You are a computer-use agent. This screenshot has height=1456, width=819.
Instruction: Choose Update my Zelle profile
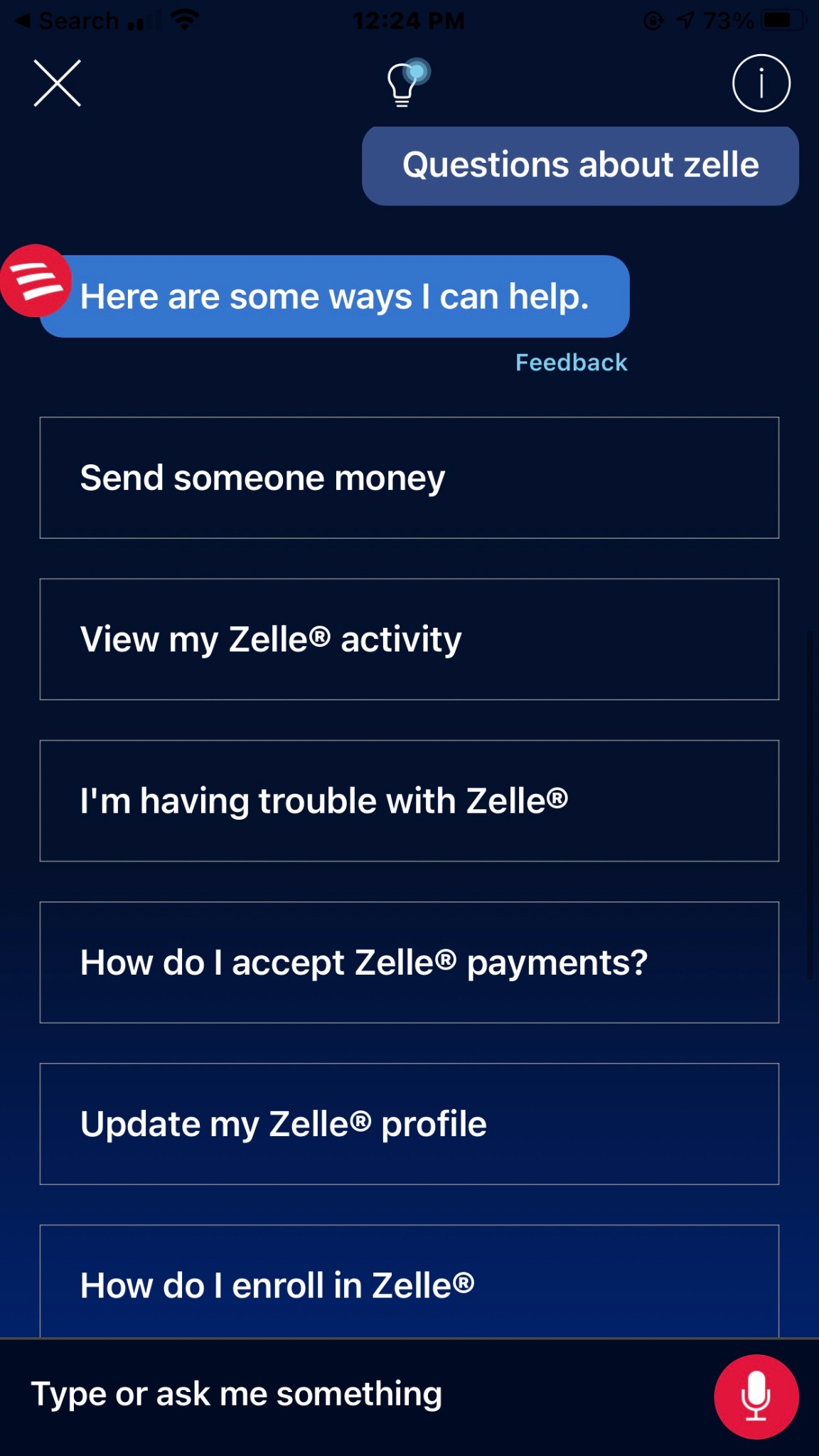pyautogui.click(x=409, y=1123)
